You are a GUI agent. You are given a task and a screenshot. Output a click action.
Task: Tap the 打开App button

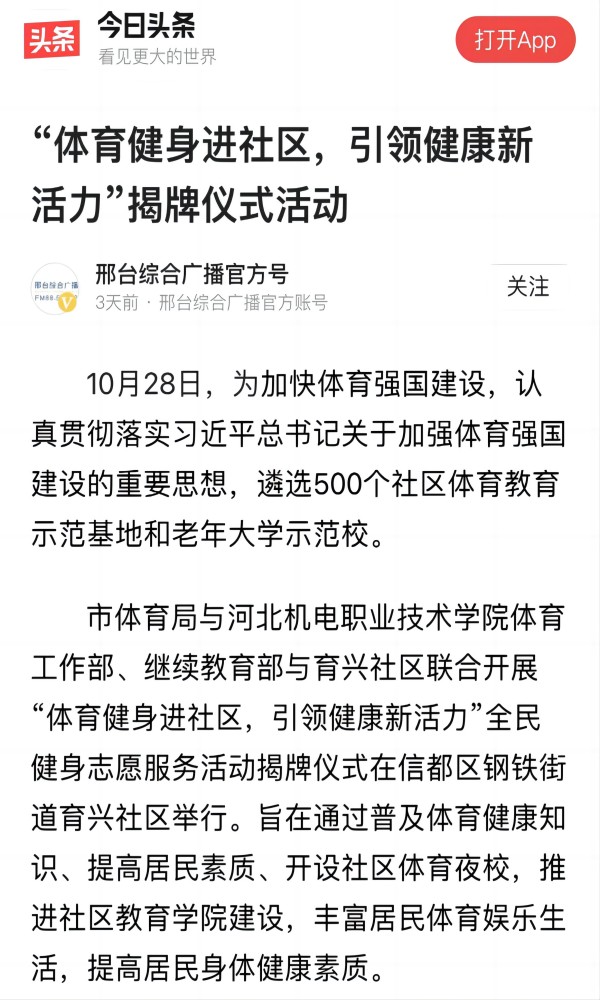(x=515, y=40)
